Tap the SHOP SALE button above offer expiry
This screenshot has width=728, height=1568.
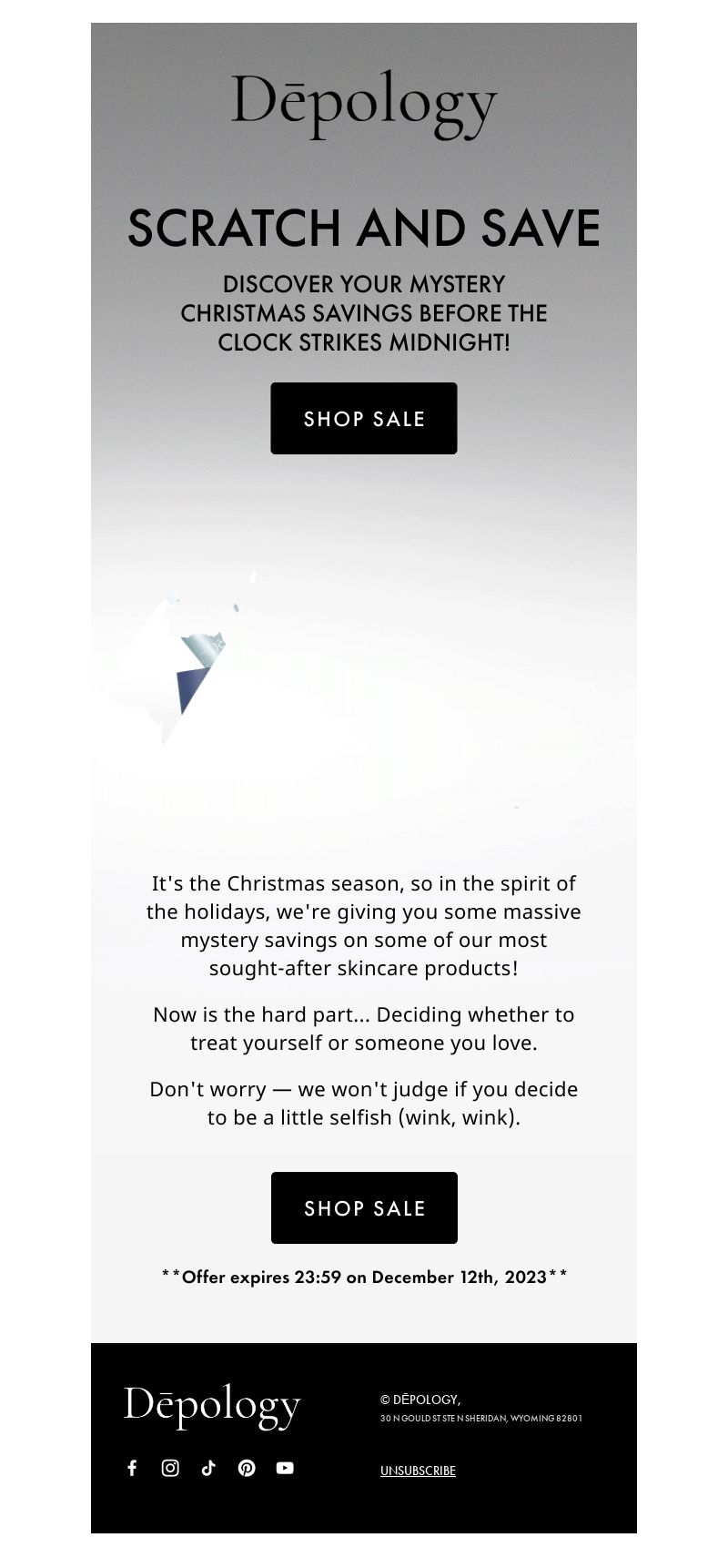(364, 1207)
